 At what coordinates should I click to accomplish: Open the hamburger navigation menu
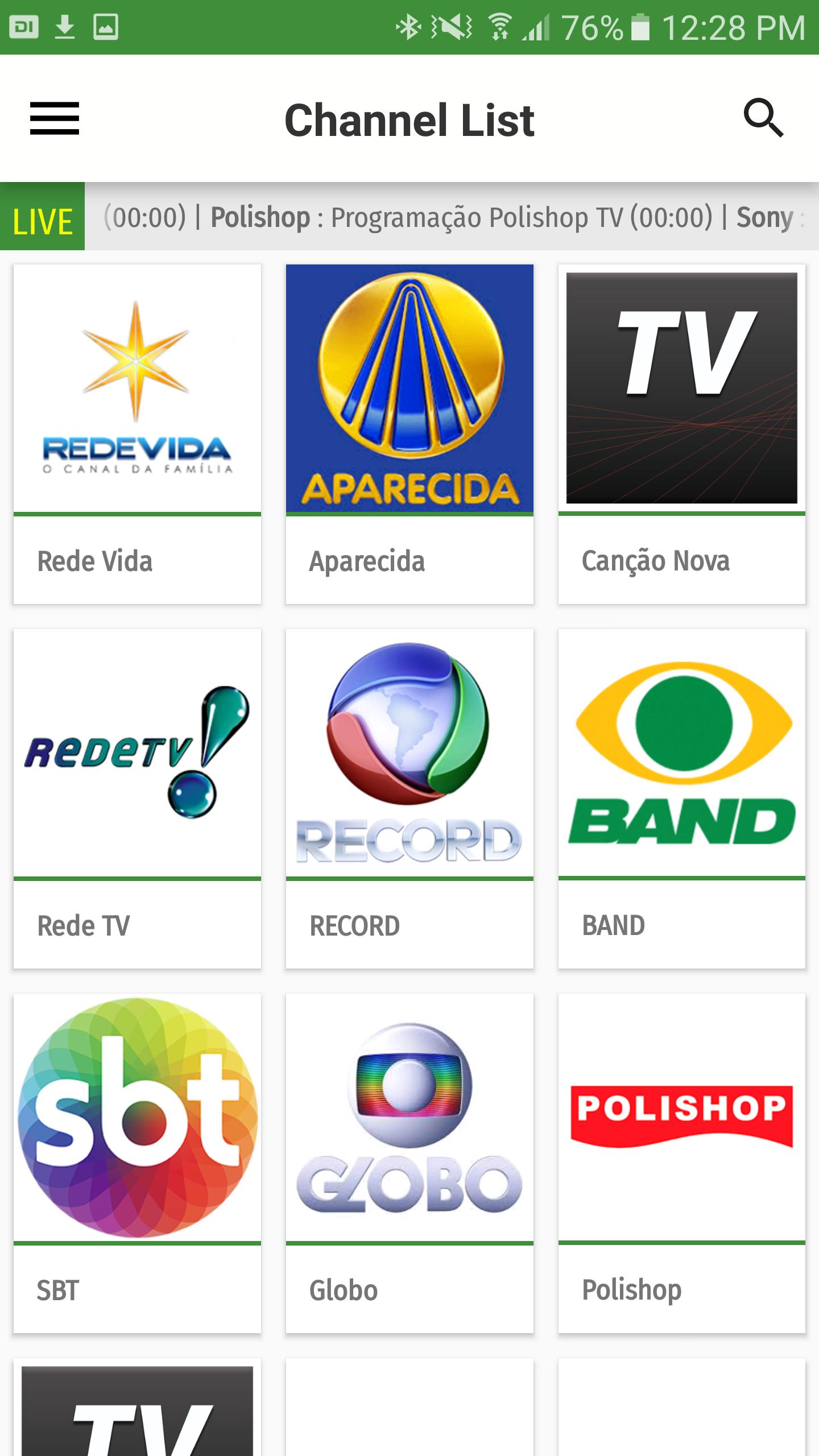tap(55, 119)
